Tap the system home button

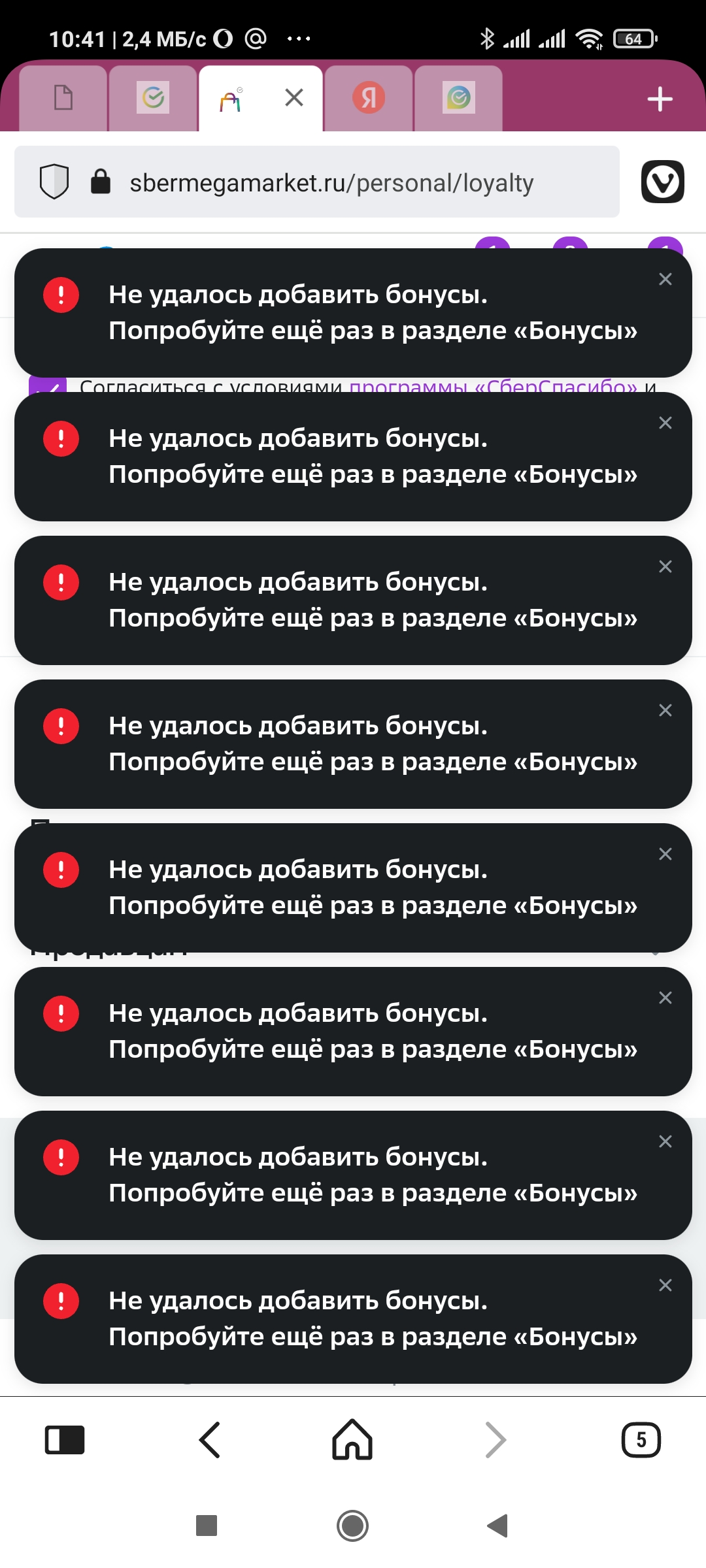[352, 1526]
